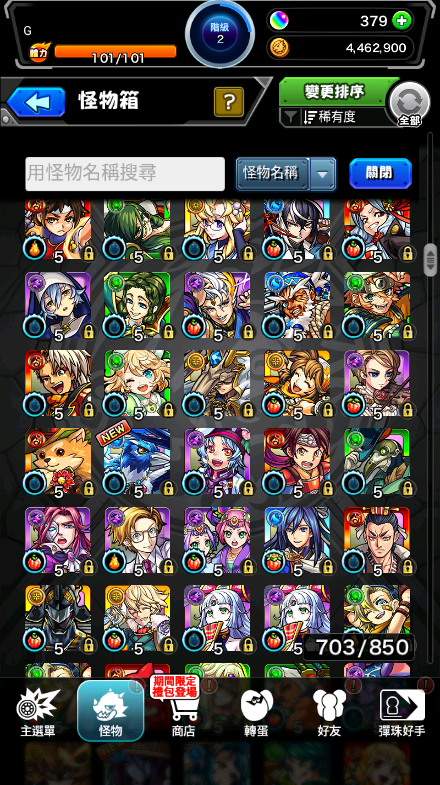
Task: Select the black armored knight monster
Action: [x=58, y=618]
